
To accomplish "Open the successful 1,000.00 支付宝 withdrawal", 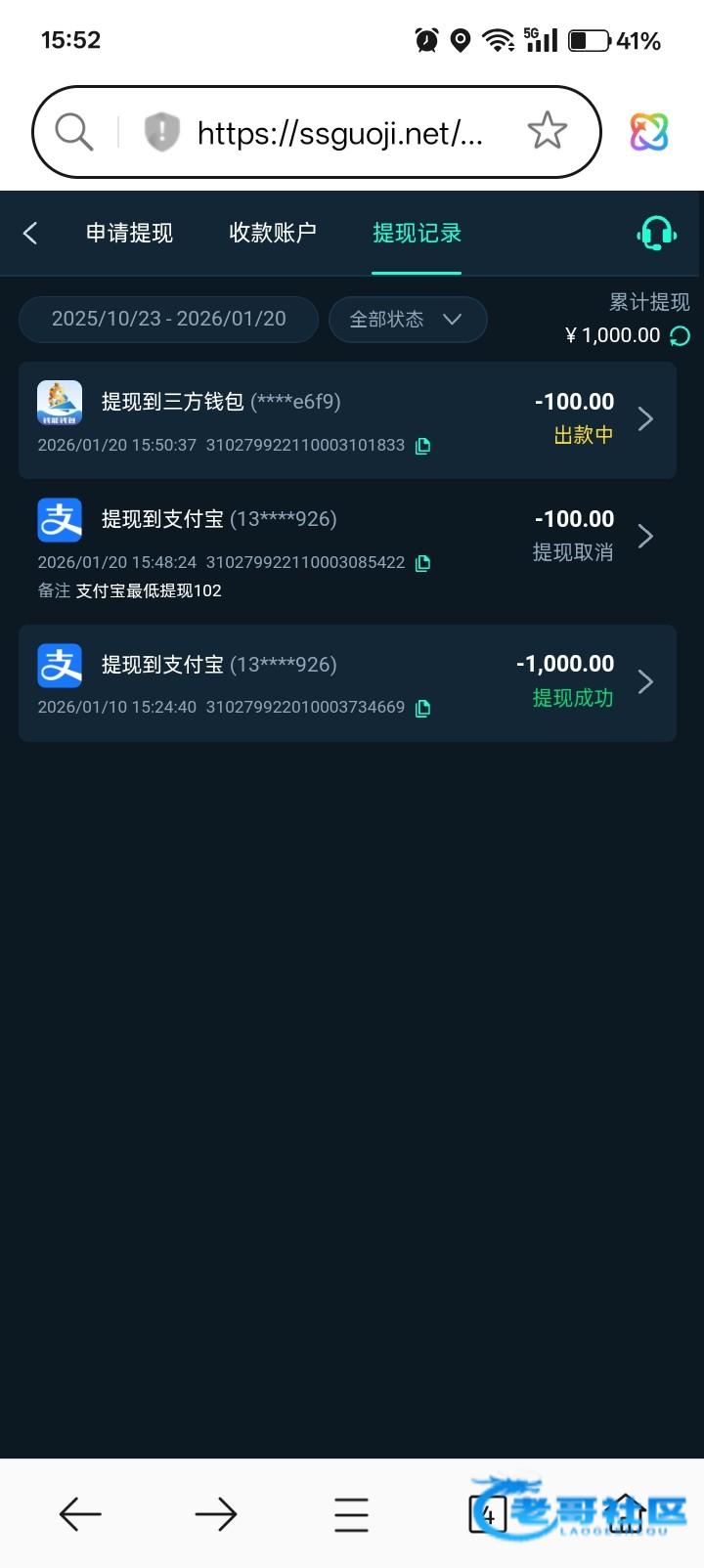I will [x=347, y=682].
